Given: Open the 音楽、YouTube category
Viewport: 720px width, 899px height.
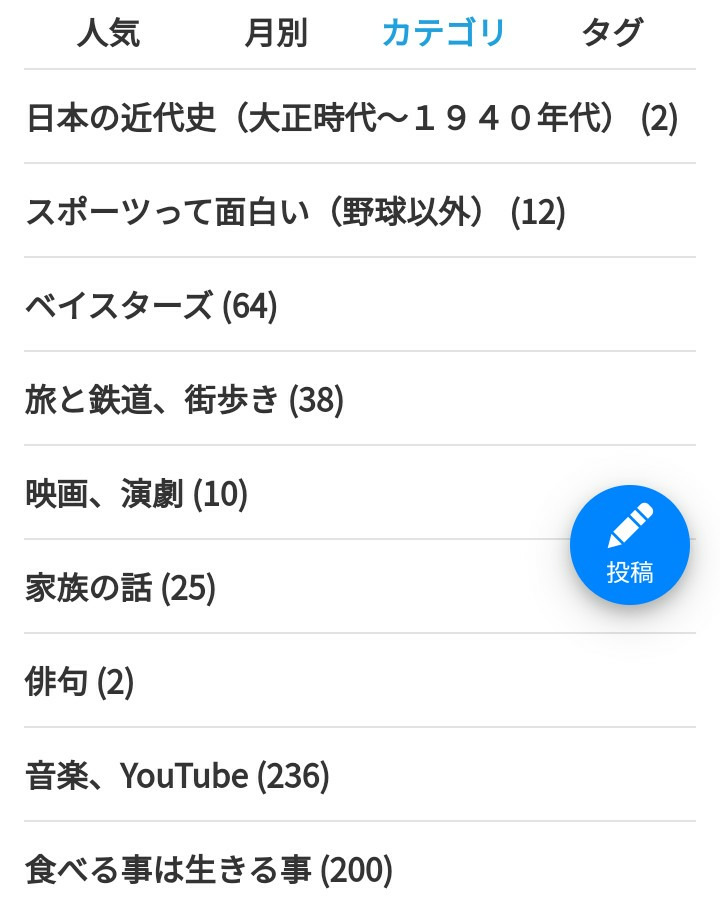Looking at the screenshot, I should pyautogui.click(x=177, y=776).
